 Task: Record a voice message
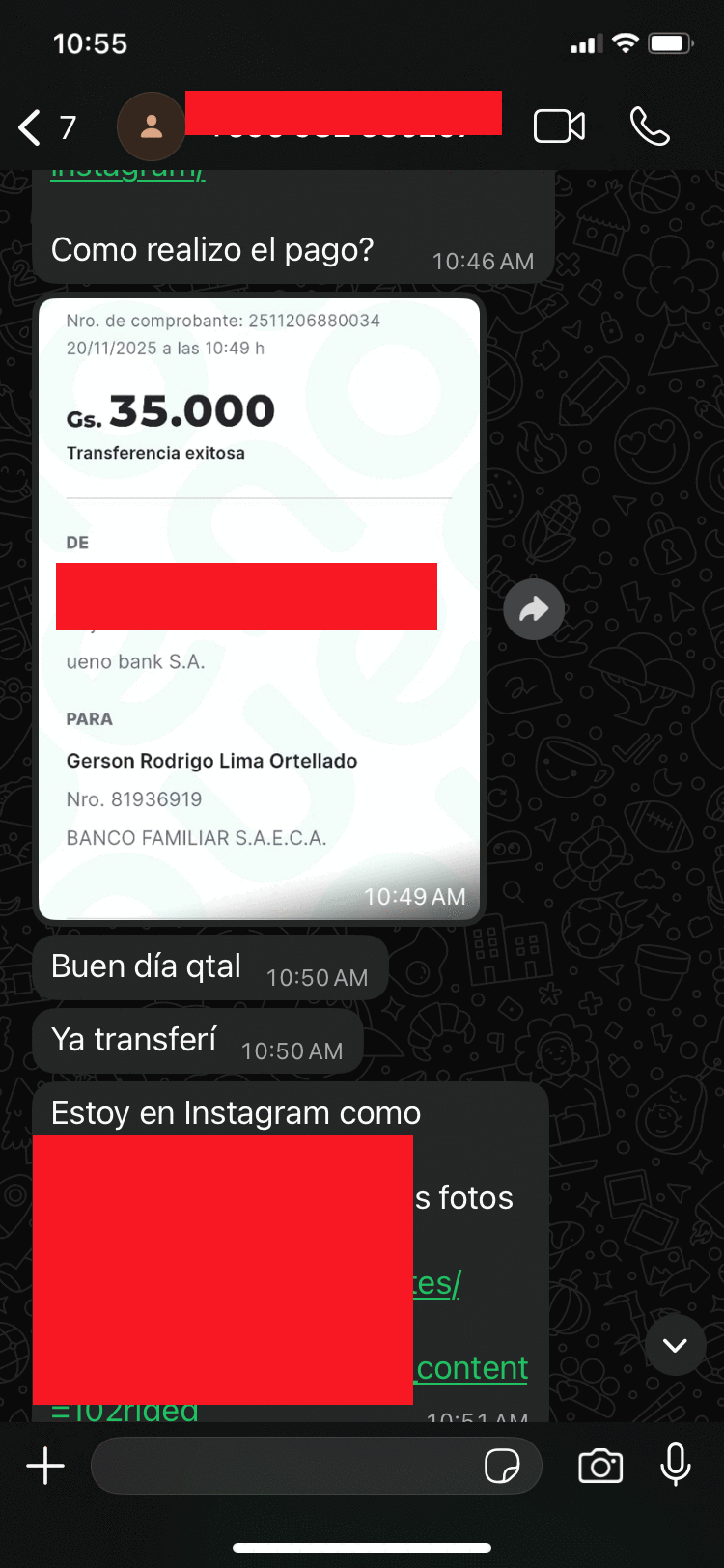coord(676,1466)
